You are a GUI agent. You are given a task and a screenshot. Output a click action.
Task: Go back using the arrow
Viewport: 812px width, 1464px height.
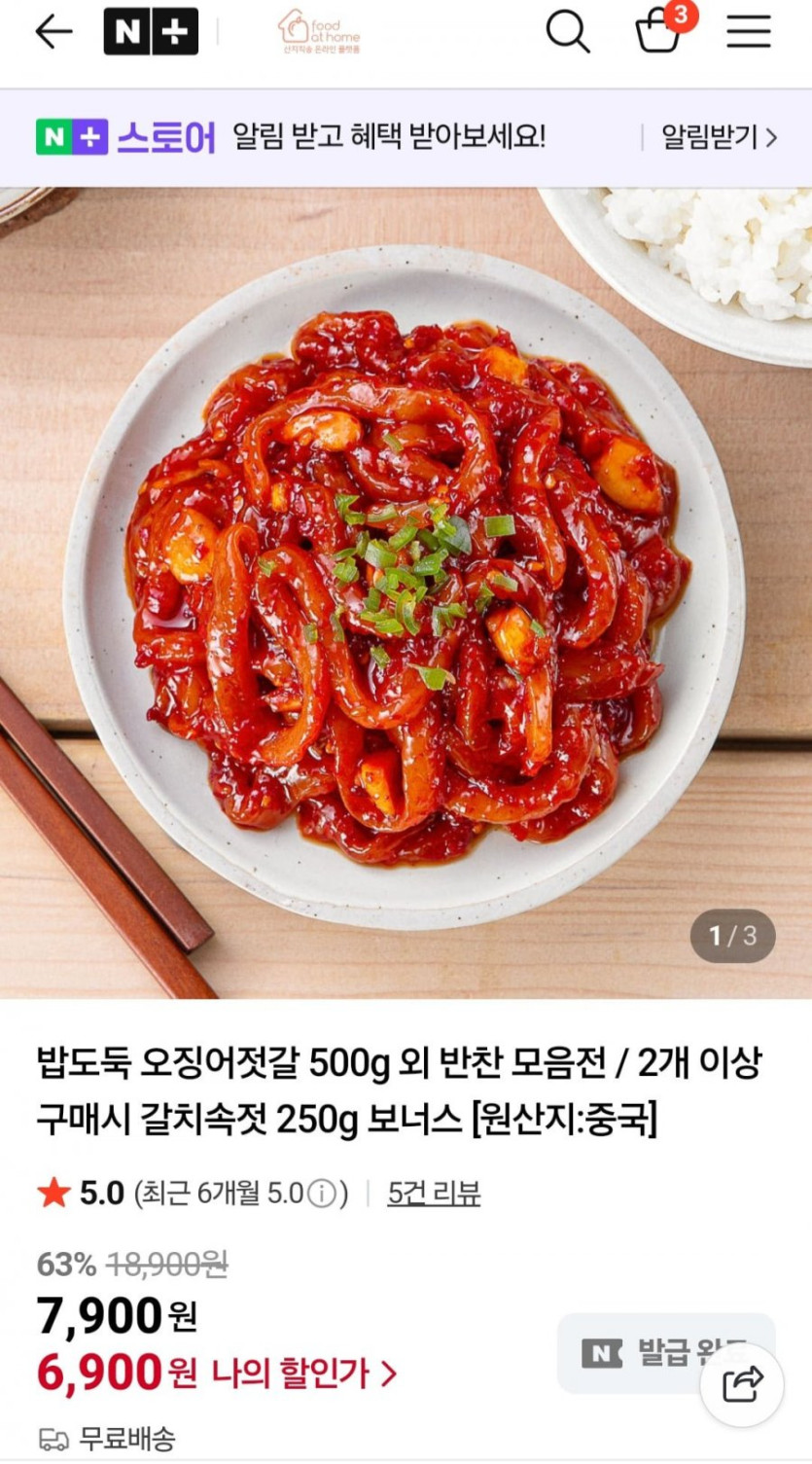point(53,32)
